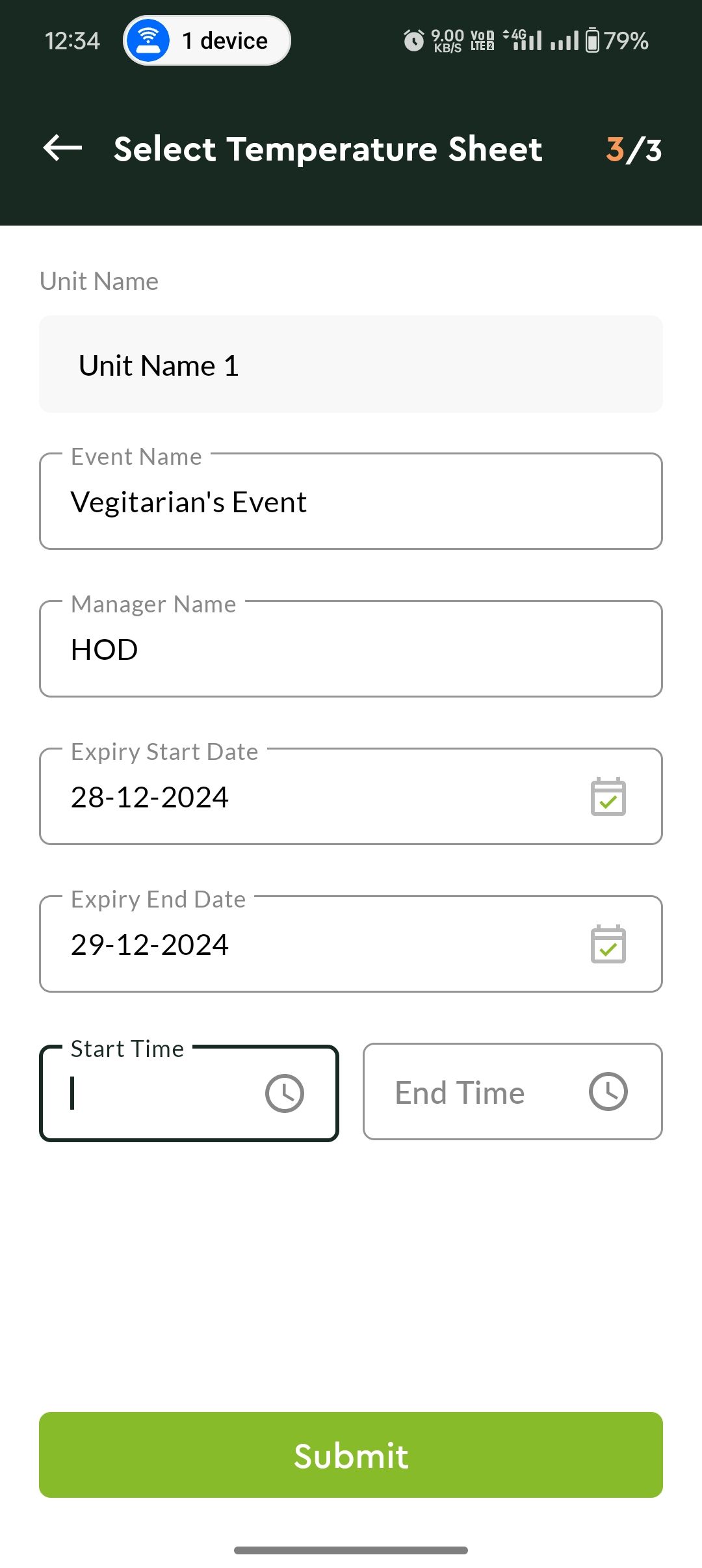This screenshot has height=1568, width=702.
Task: Go back using the arrow icon
Action: [62, 148]
